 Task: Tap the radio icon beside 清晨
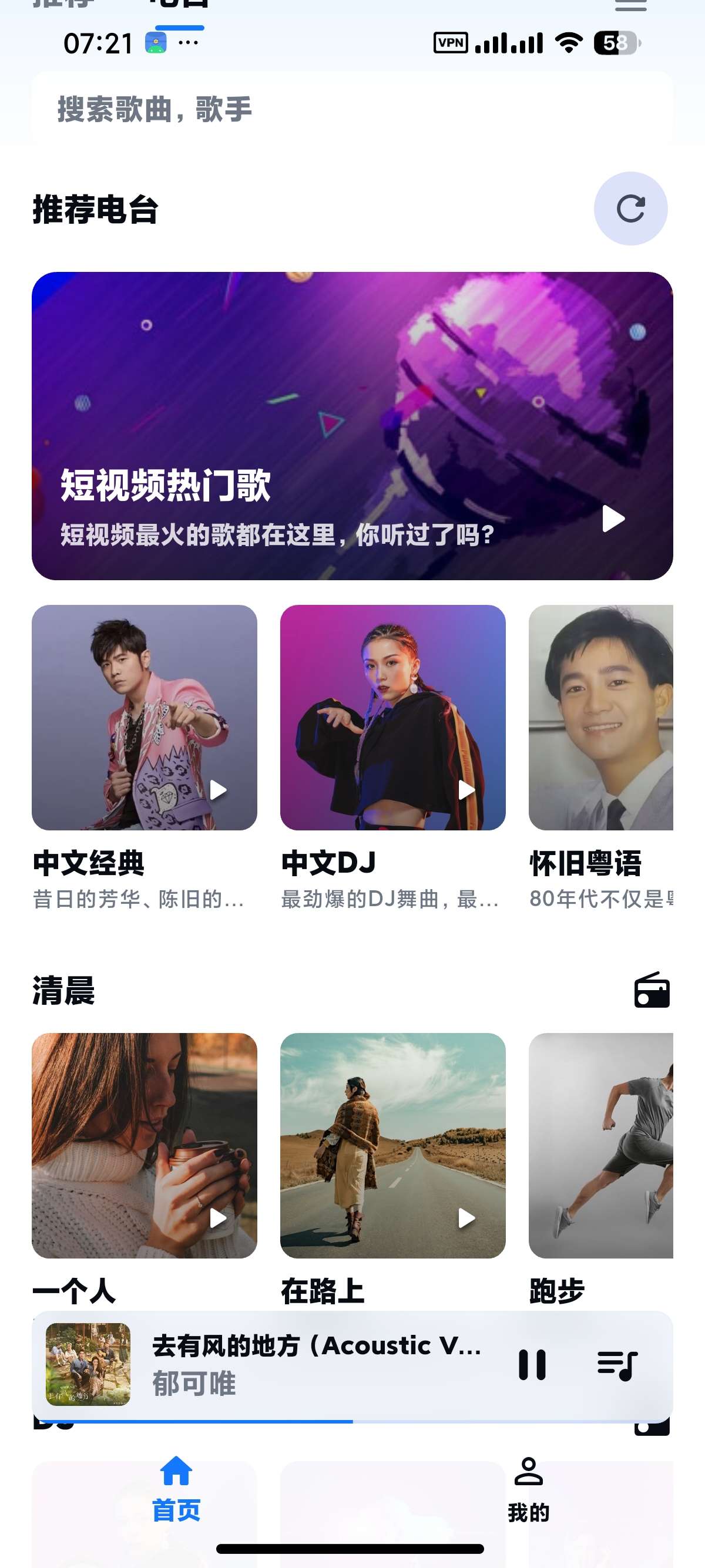(652, 990)
